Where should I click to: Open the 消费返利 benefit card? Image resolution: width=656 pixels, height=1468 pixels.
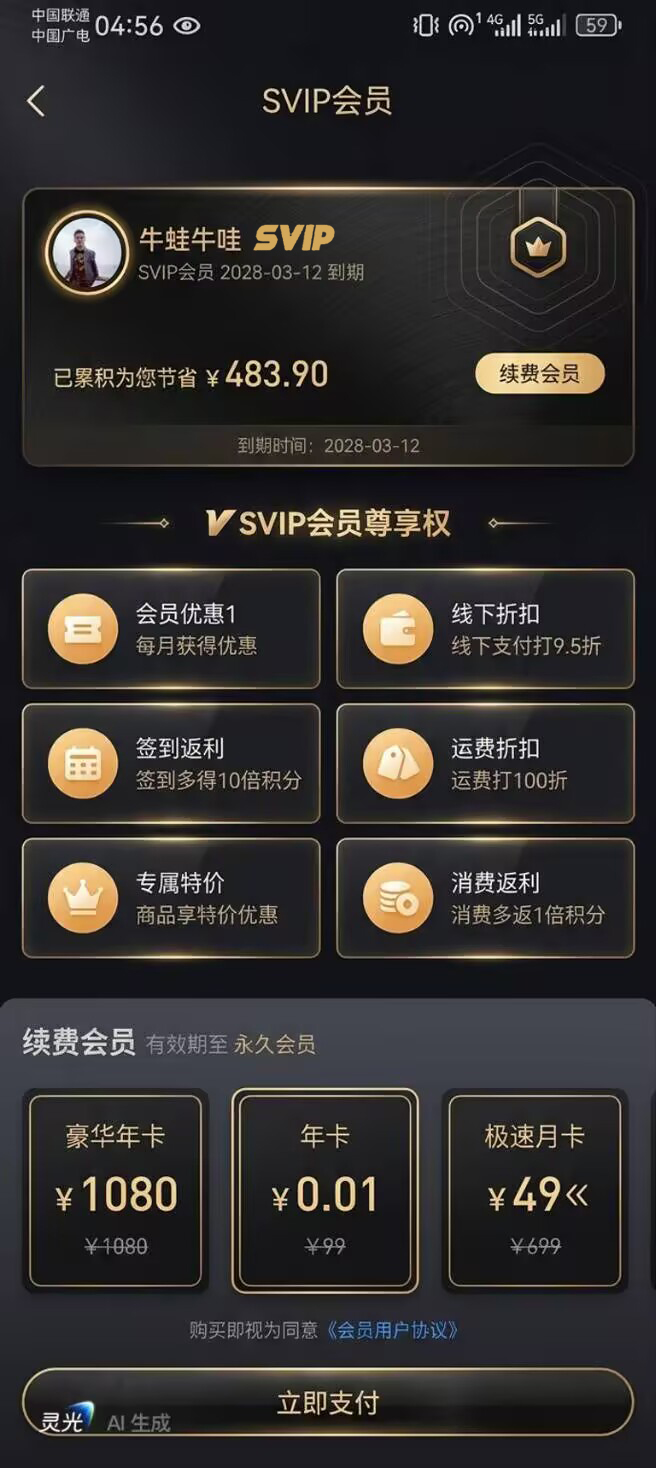pos(485,898)
